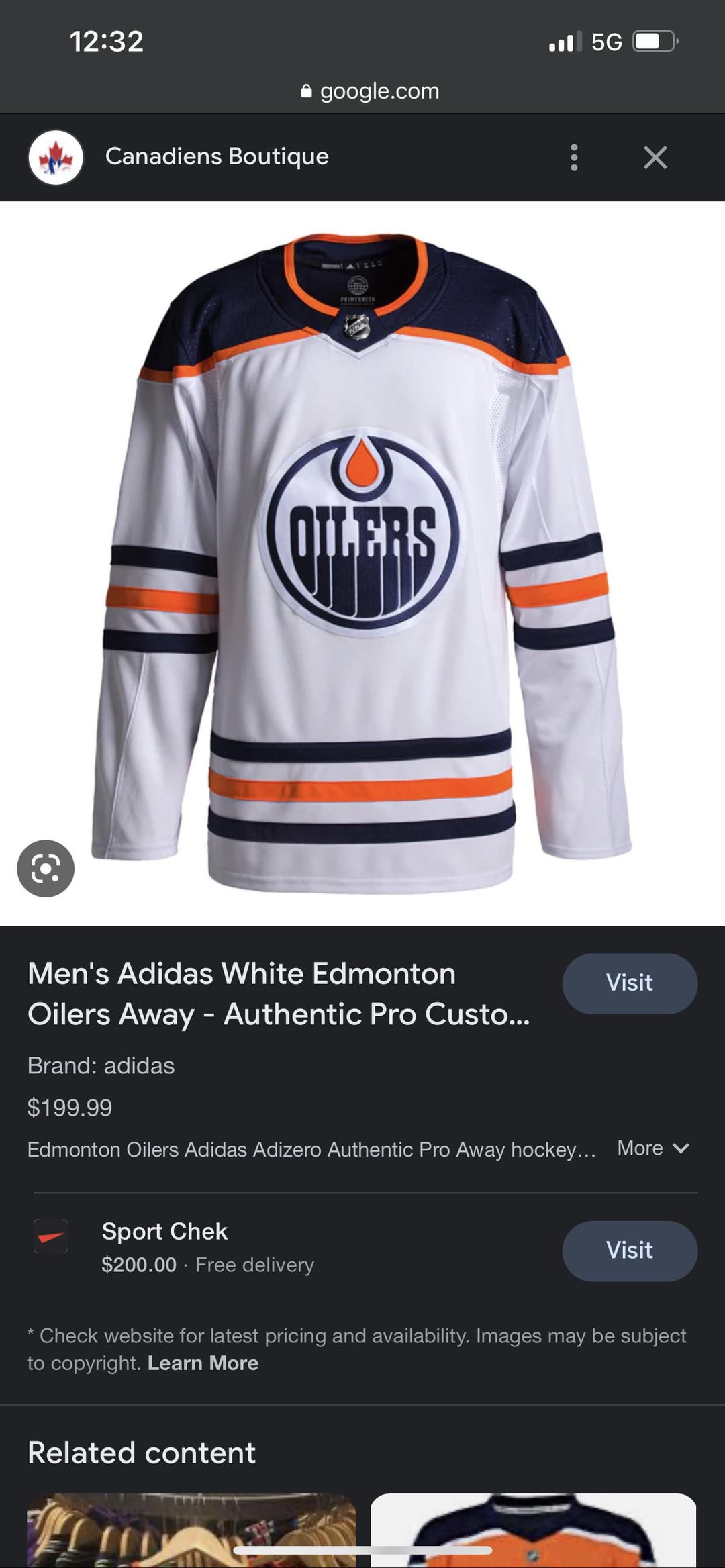
Task: Open the Canadiens Boutique source header
Action: (216, 157)
